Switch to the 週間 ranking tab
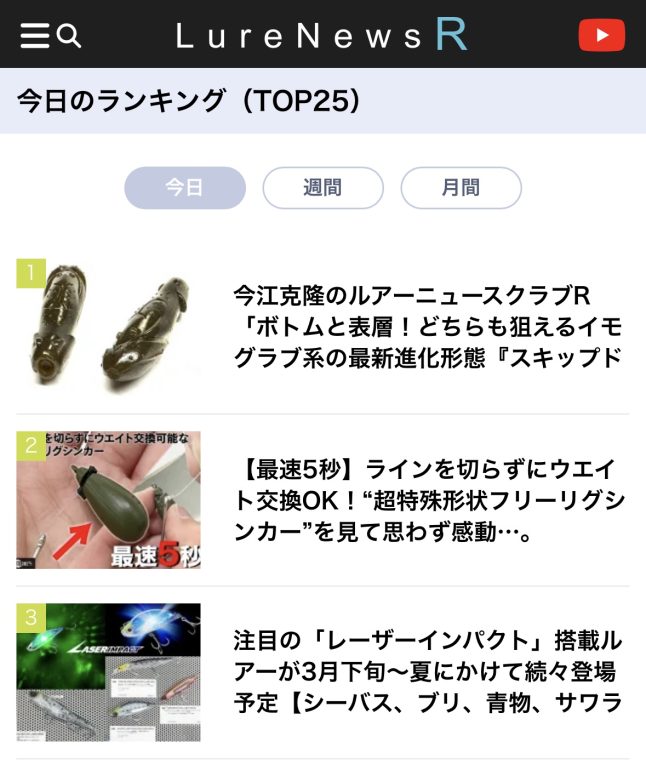The width and height of the screenshot is (646, 770). [322, 188]
